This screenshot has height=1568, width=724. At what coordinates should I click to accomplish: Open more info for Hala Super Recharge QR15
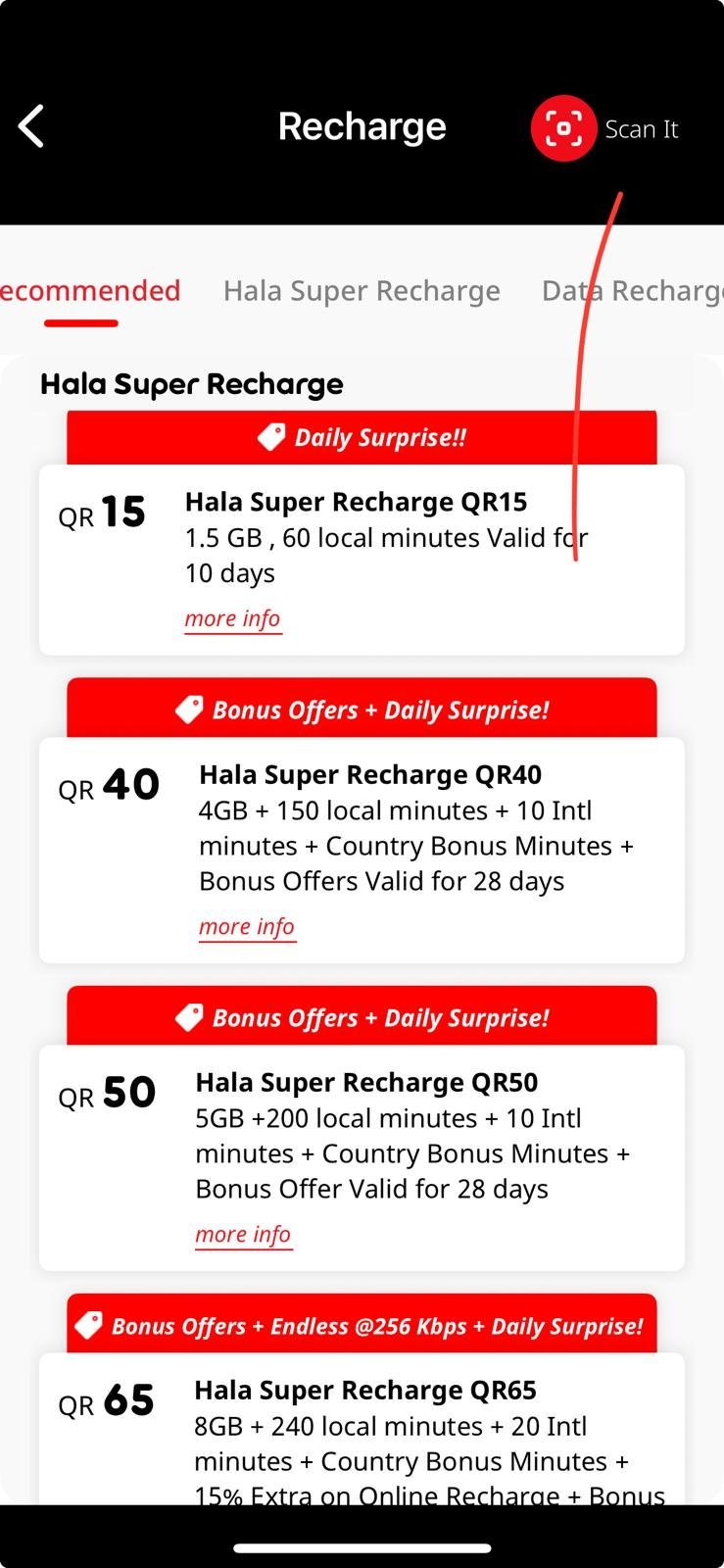[232, 619]
